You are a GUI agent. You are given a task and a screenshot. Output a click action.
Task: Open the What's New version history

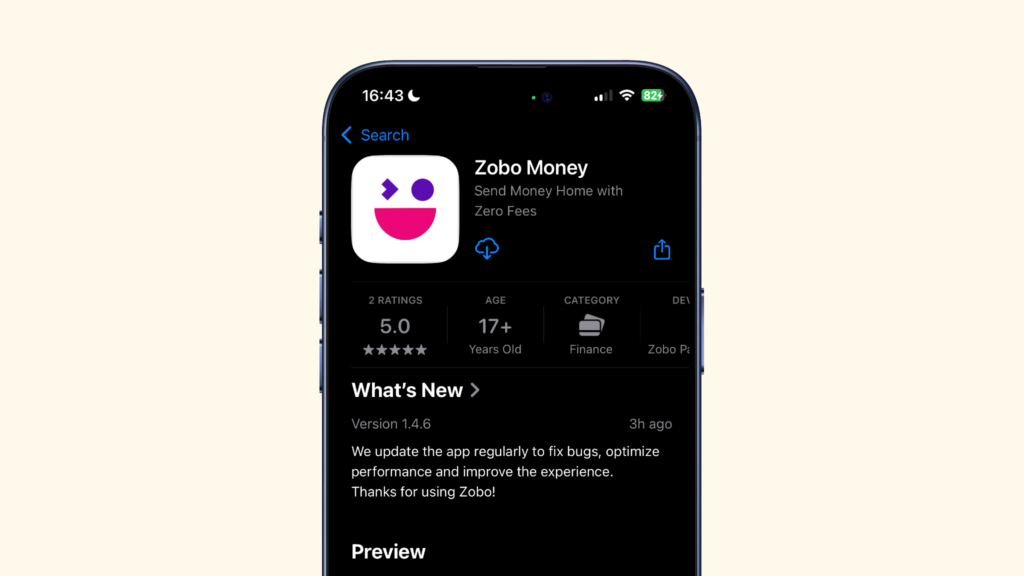(x=416, y=390)
